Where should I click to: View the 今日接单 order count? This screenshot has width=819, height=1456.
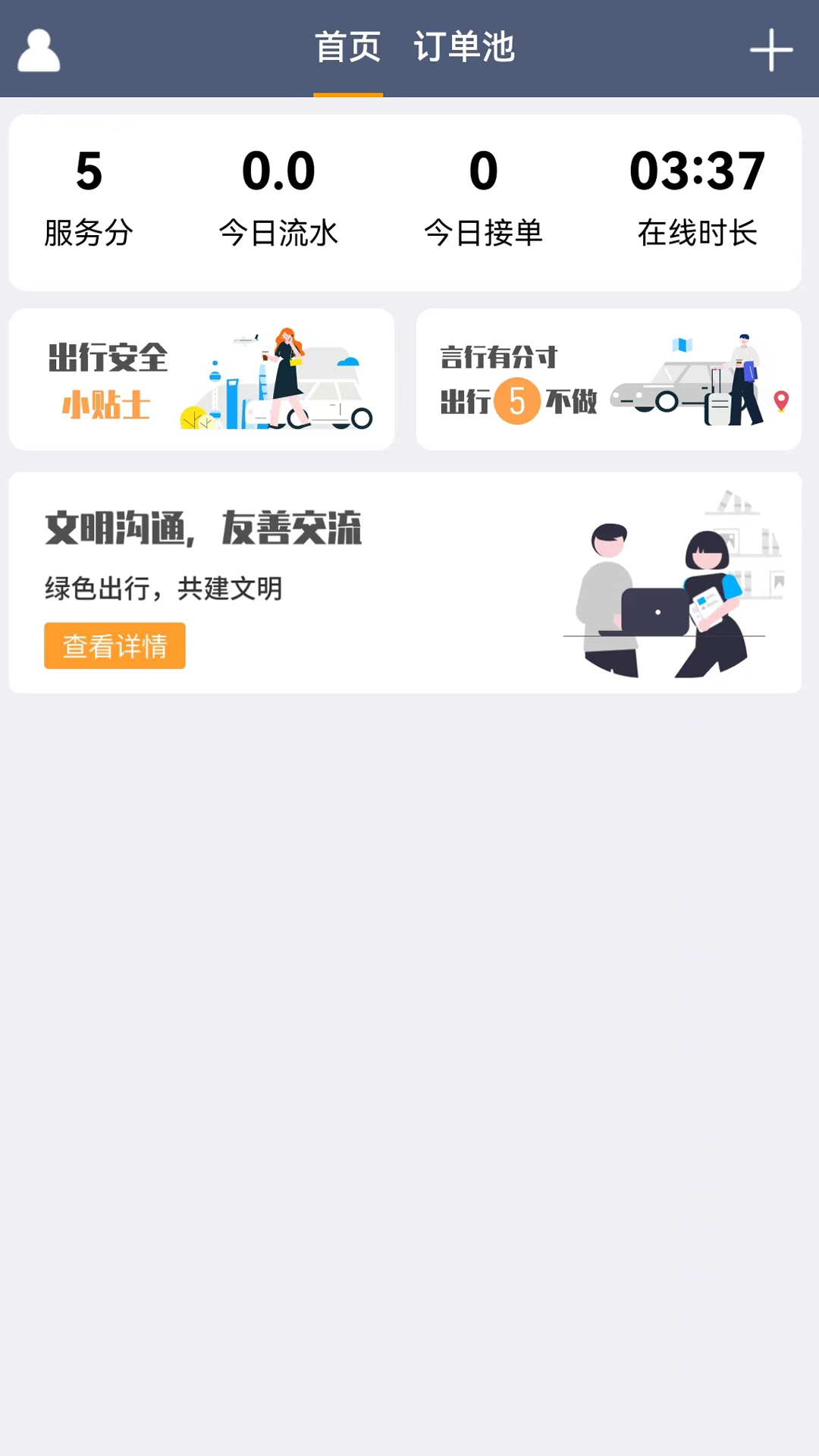point(483,196)
